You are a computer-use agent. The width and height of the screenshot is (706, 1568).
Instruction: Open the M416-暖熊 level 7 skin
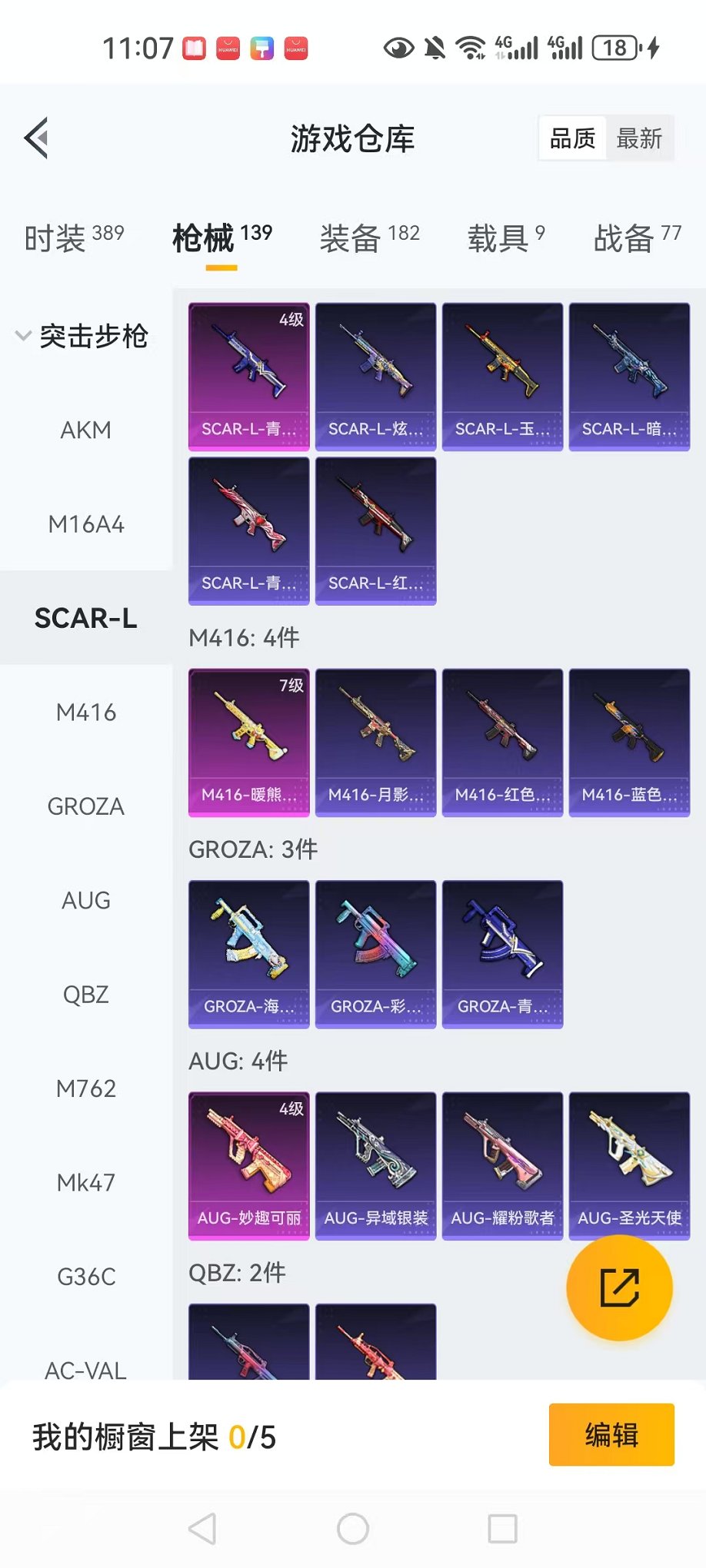coord(248,742)
